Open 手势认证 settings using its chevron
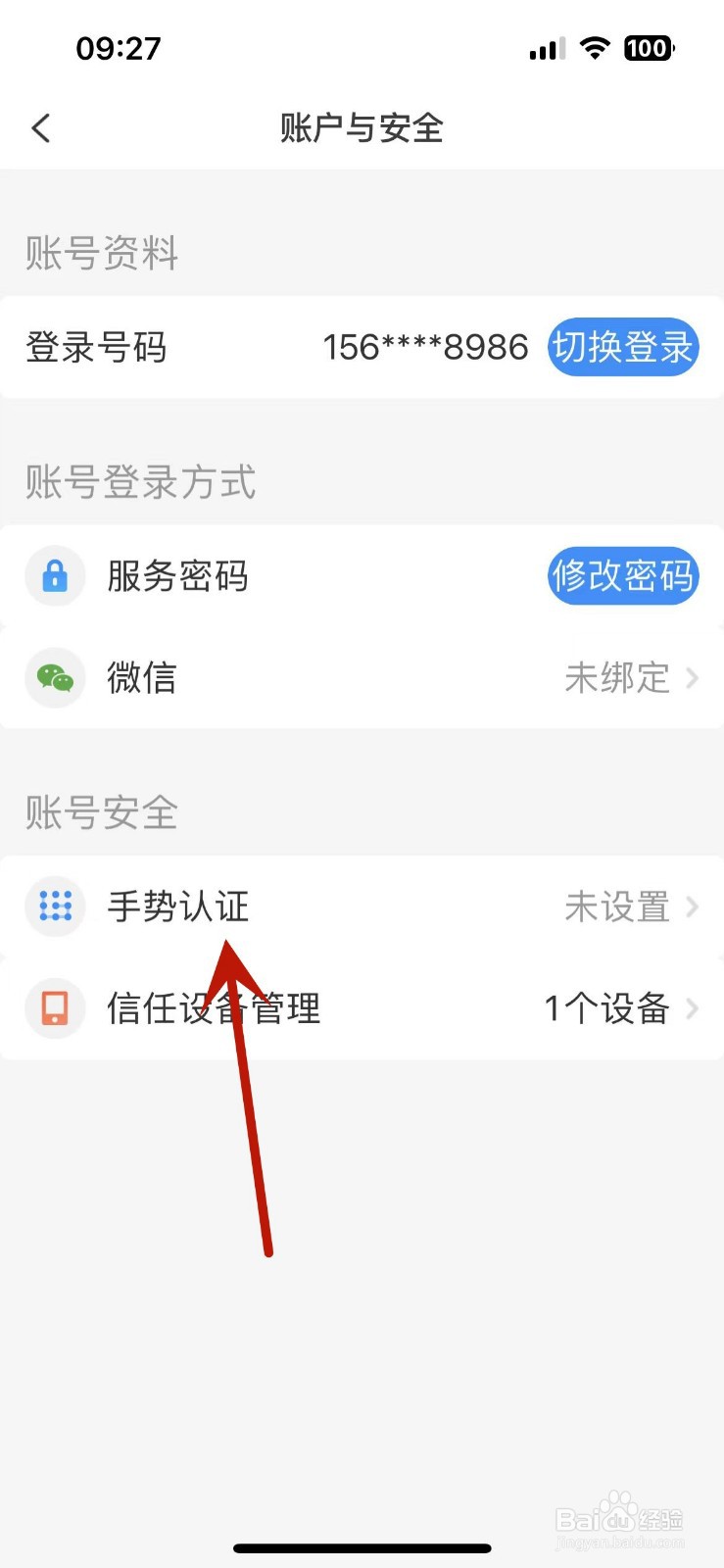724x1568 pixels. tap(694, 906)
